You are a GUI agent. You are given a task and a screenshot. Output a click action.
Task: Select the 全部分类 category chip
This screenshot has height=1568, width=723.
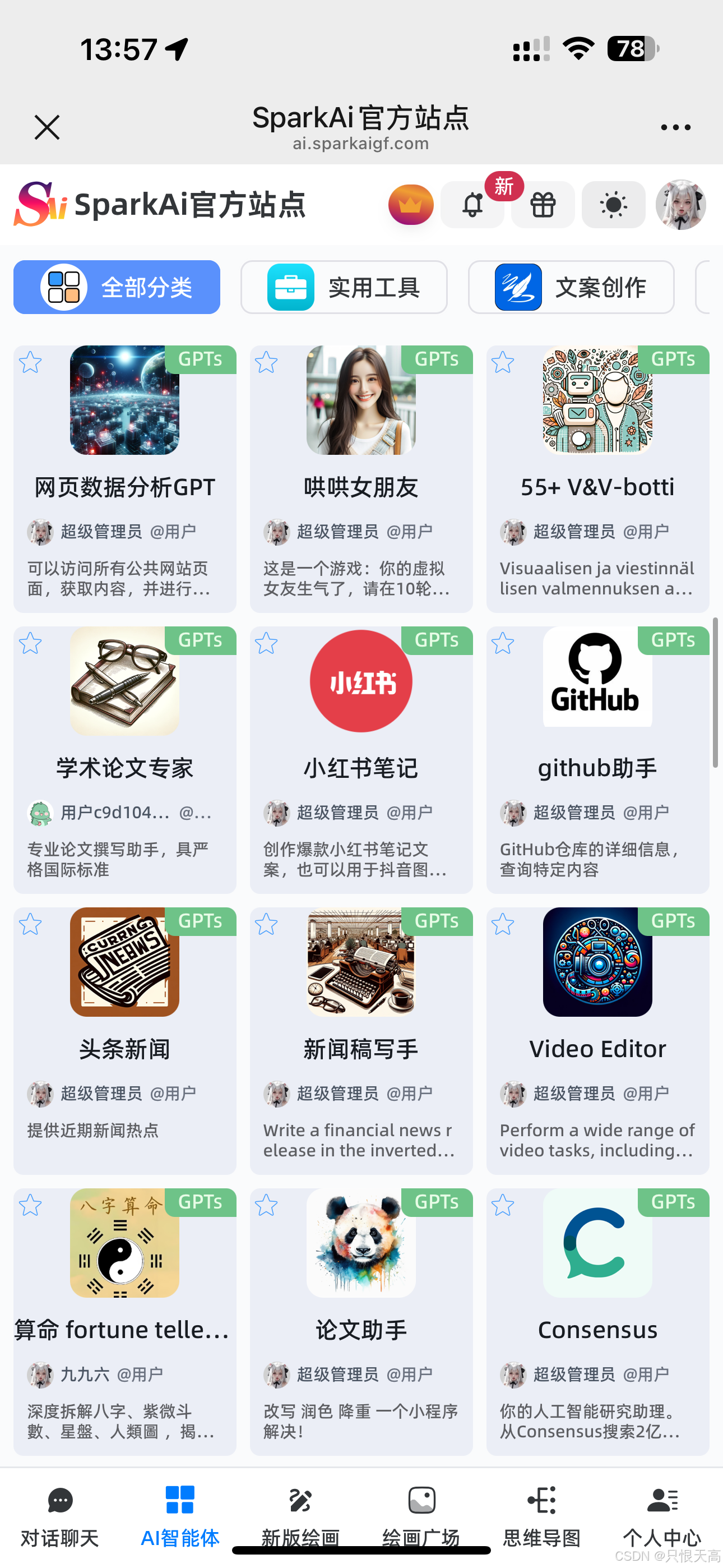pyautogui.click(x=117, y=287)
